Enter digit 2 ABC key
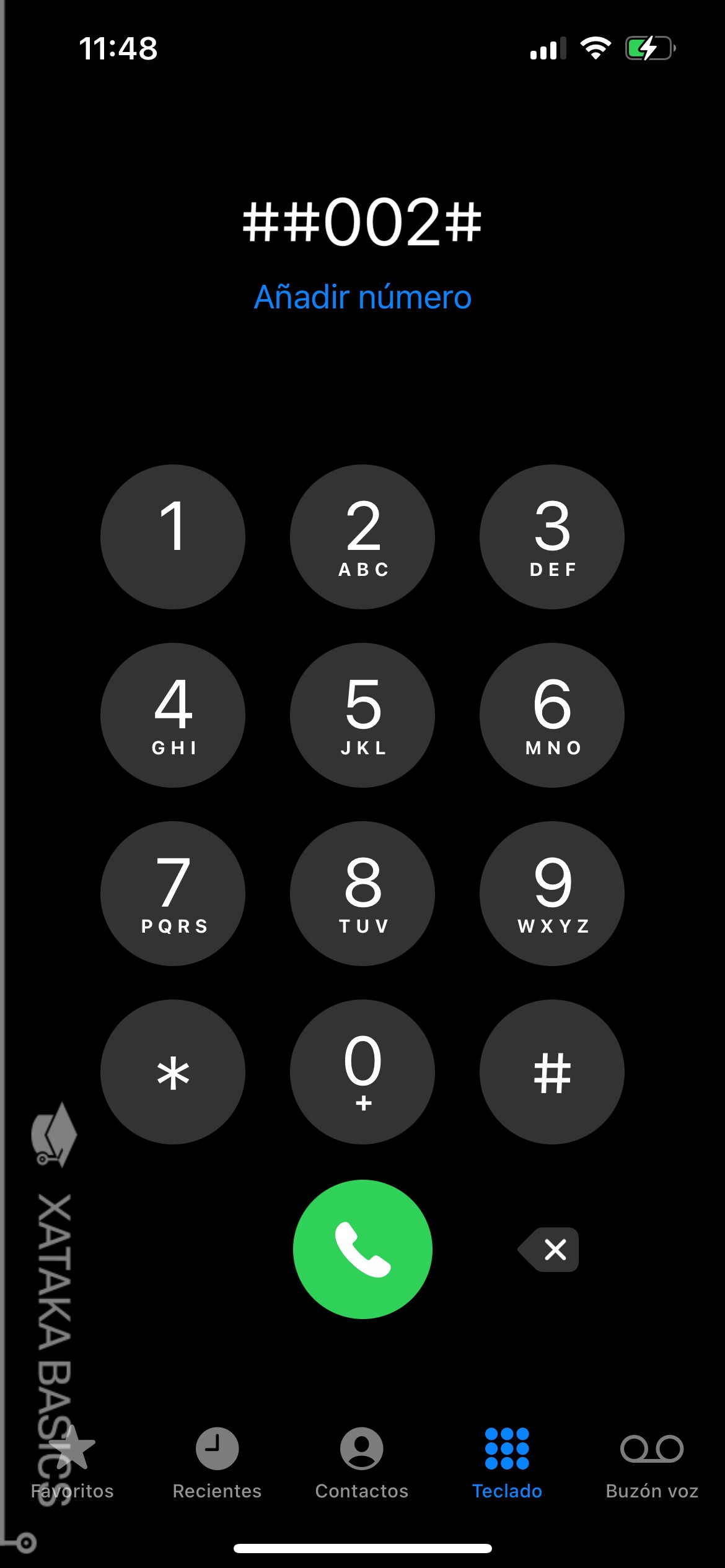 (x=362, y=536)
